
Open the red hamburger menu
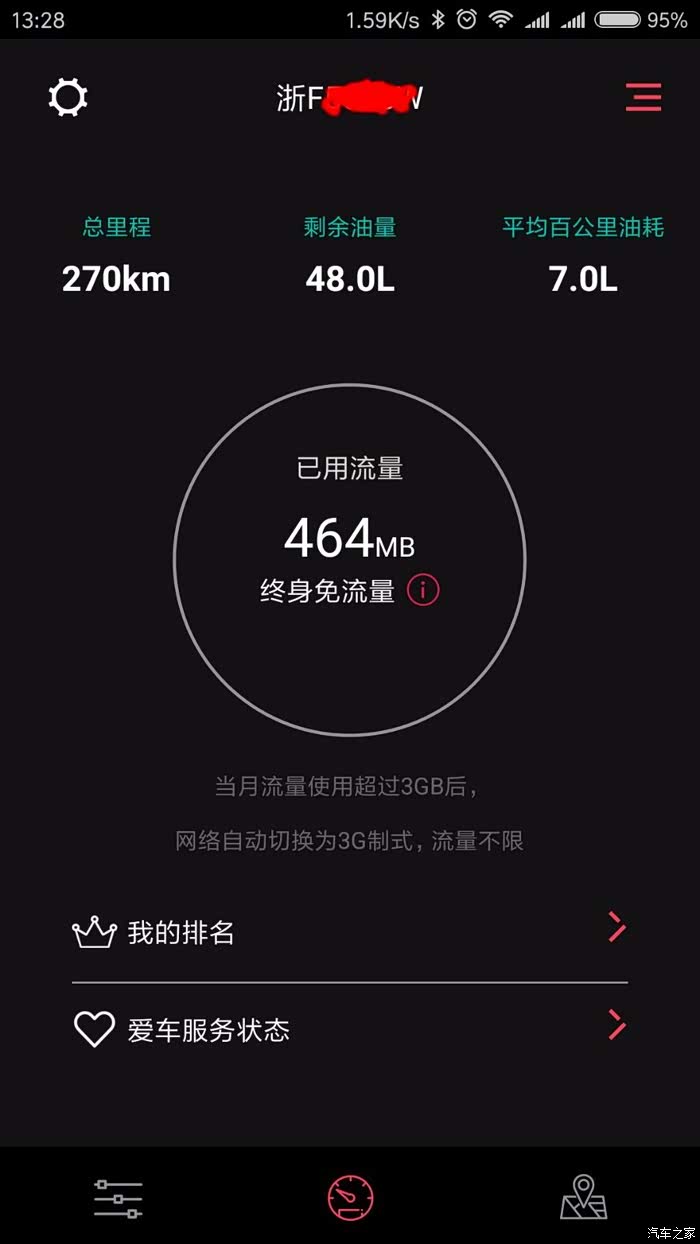click(643, 97)
